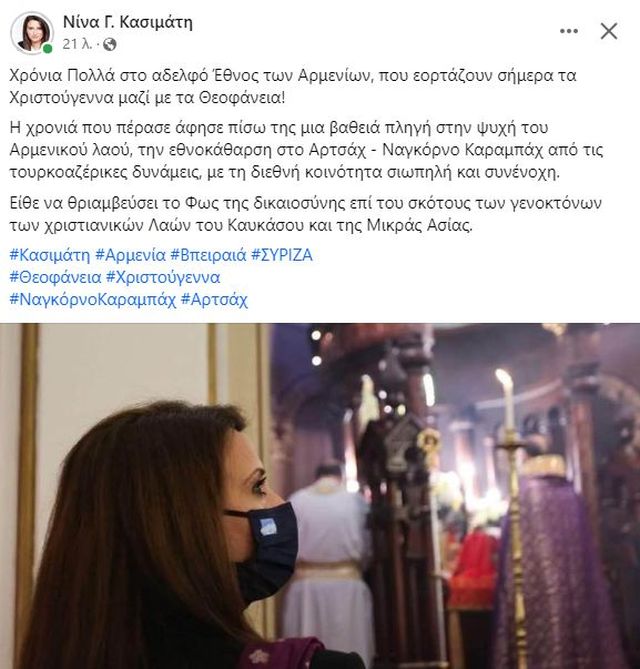
Task: Open Νίνα Γ. Κασιμάτη profile name link
Action: tap(128, 22)
